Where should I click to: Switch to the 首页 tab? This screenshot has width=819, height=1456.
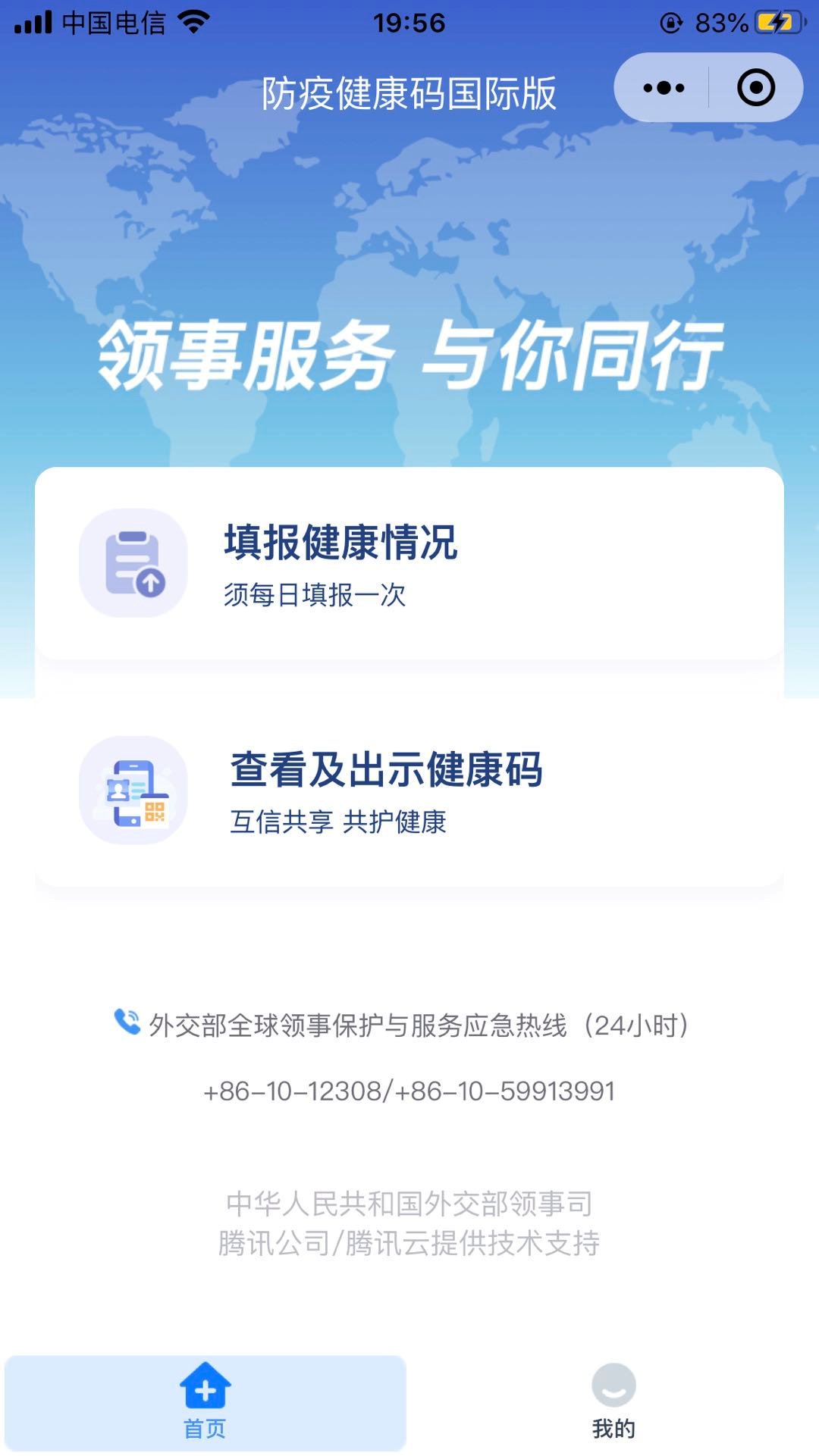tap(205, 1403)
